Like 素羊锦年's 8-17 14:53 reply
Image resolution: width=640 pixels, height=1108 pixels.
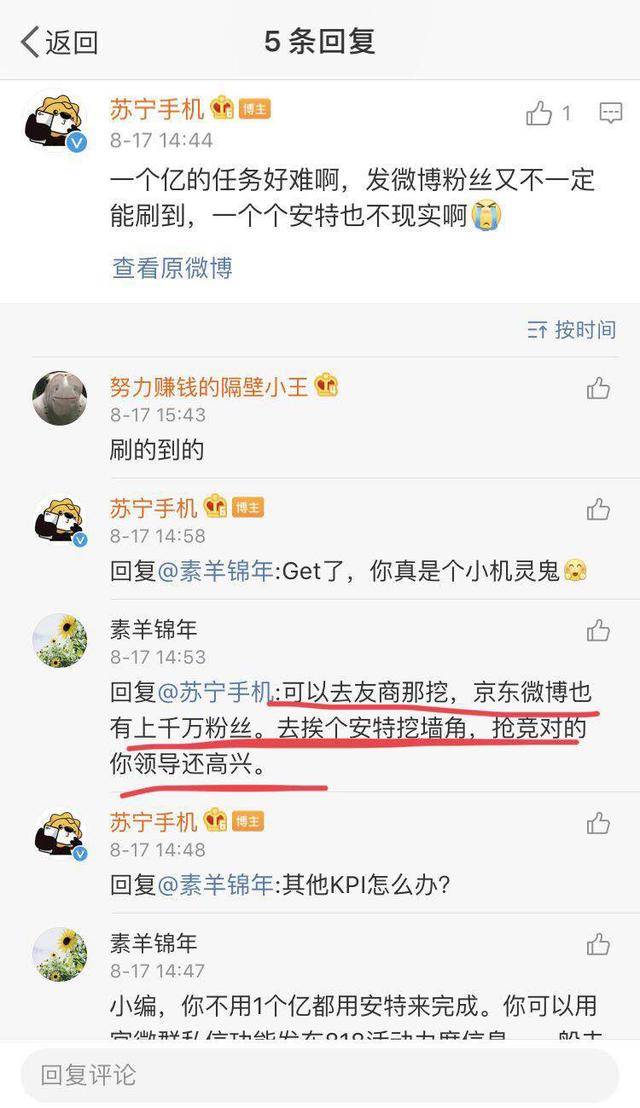[x=598, y=630]
